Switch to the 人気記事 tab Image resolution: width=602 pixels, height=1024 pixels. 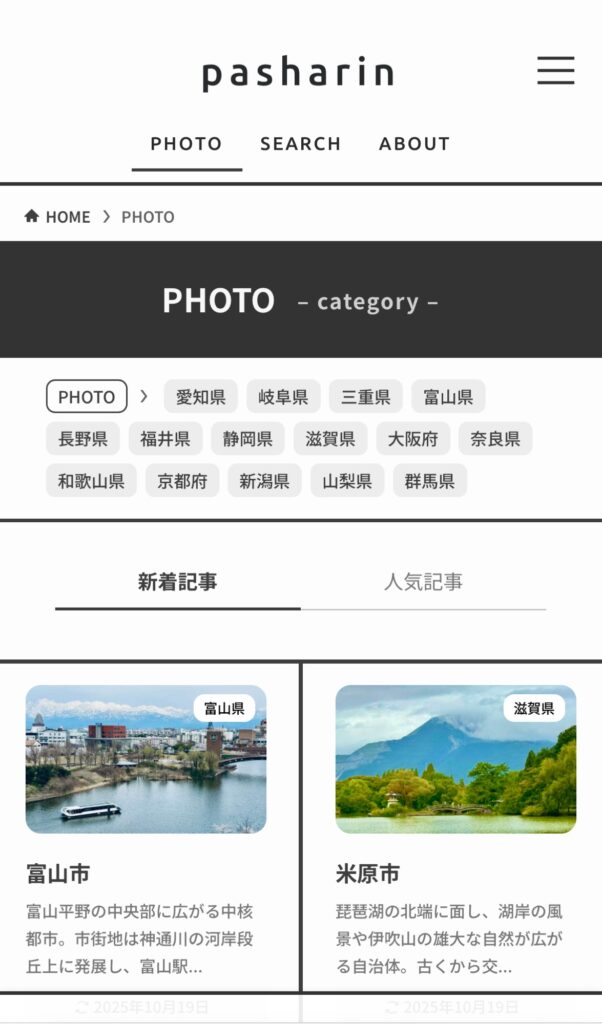point(423,582)
